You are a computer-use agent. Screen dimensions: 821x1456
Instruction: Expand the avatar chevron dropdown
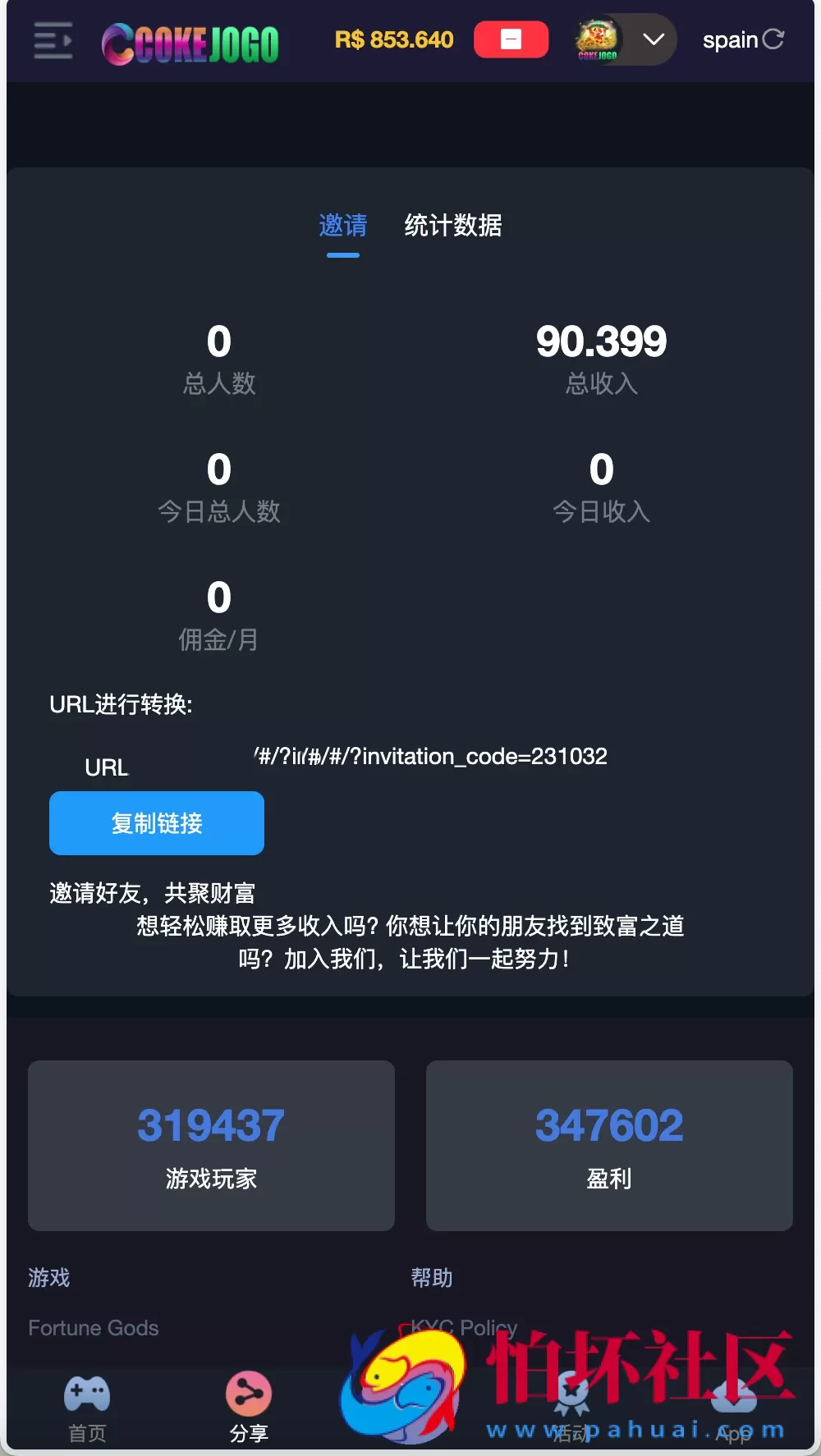pos(653,39)
